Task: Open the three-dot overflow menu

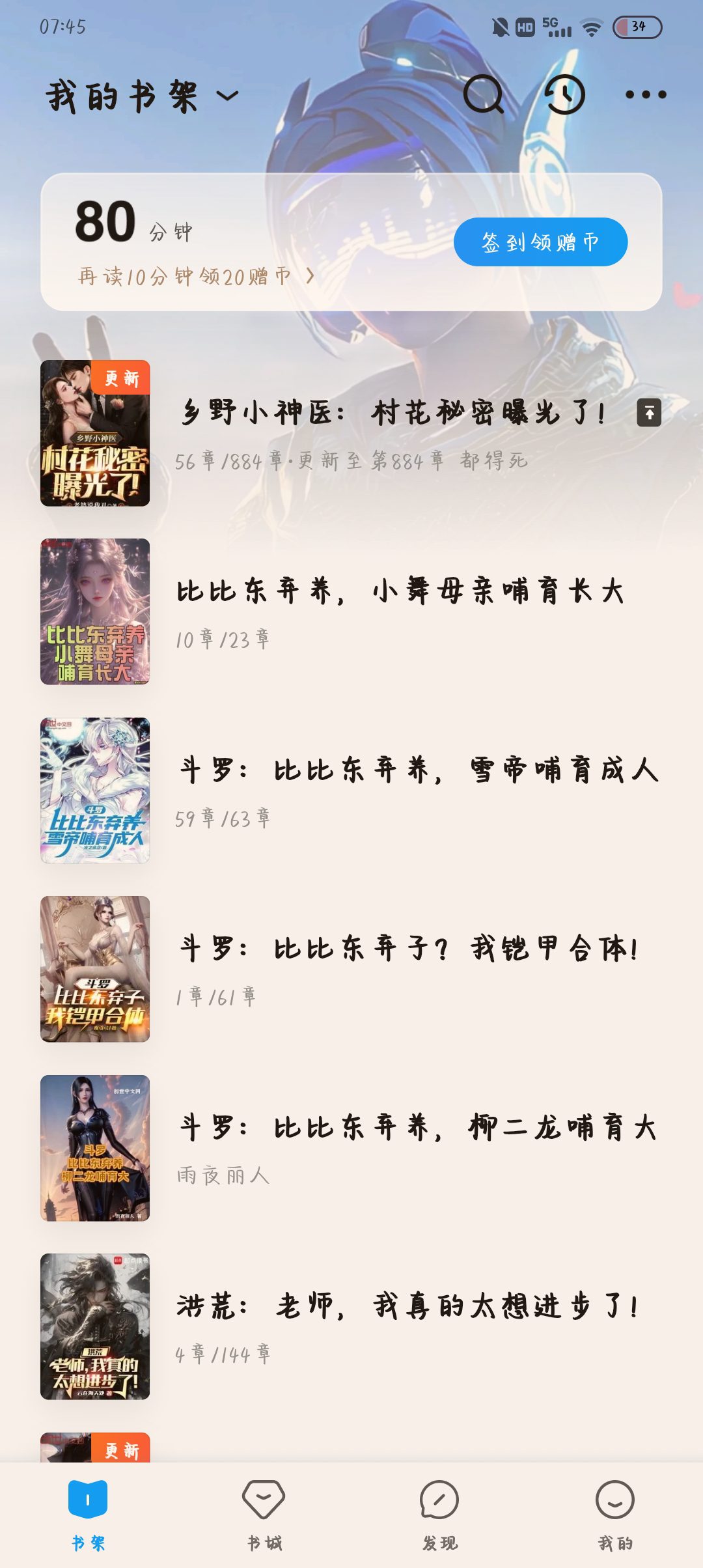Action: click(645, 95)
